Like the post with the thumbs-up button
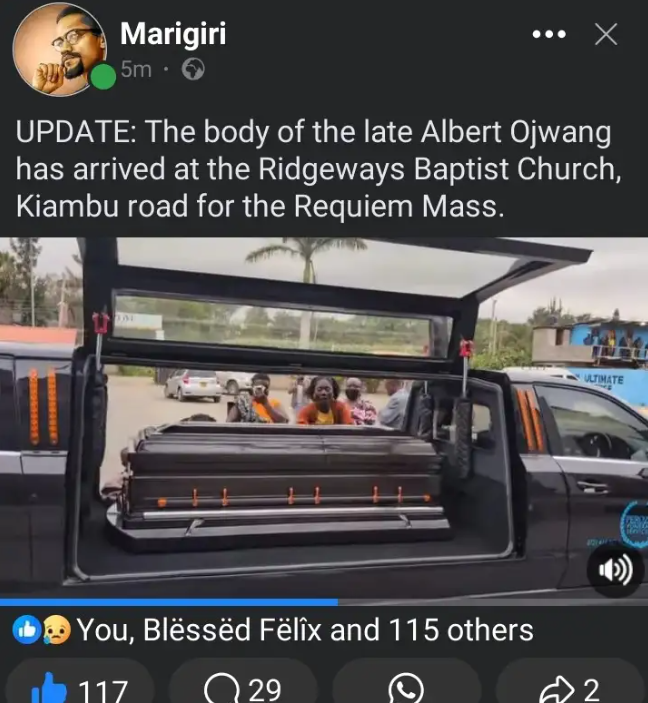This screenshot has height=703, width=648. click(x=78, y=688)
